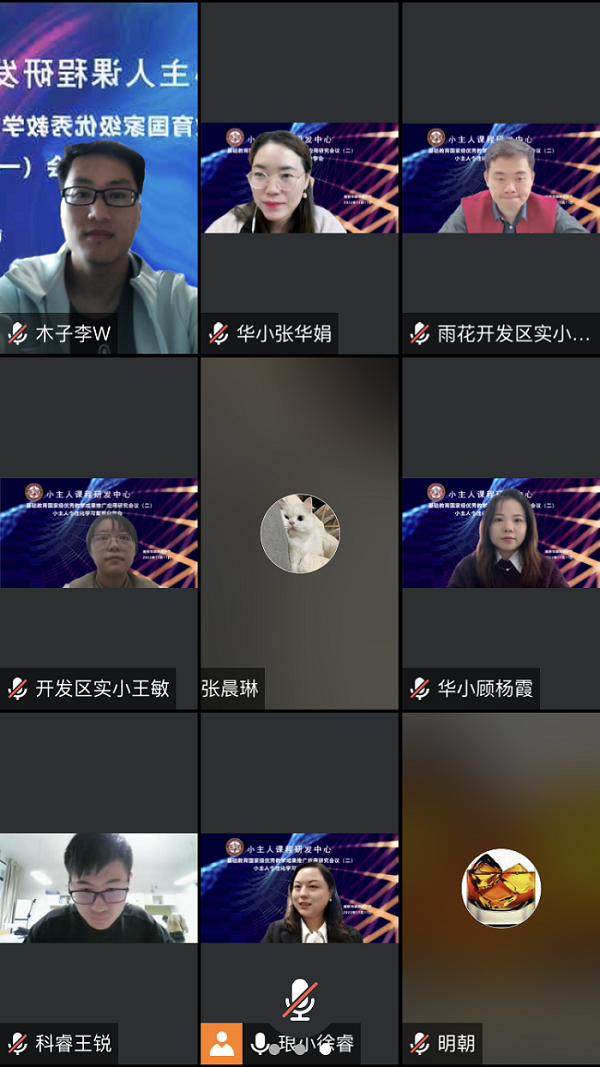Open 开发区实小王敏's video tile
This screenshot has width=600, height=1067.
[x=98, y=533]
